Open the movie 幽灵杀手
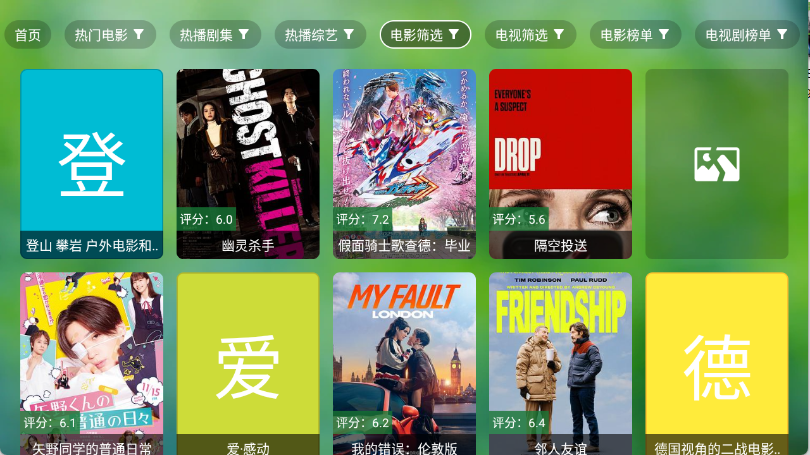The height and width of the screenshot is (455, 810). point(248,163)
